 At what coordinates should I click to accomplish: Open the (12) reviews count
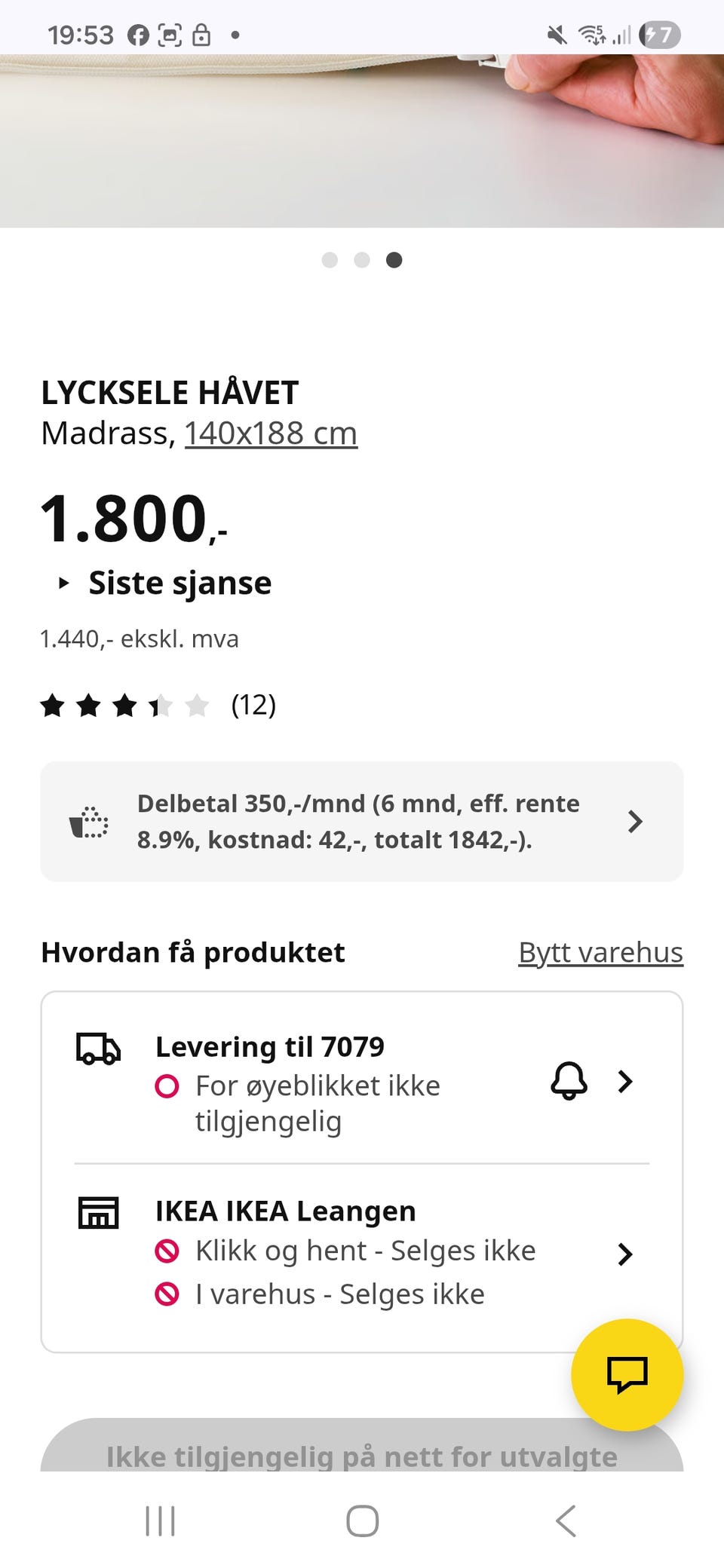pyautogui.click(x=253, y=706)
